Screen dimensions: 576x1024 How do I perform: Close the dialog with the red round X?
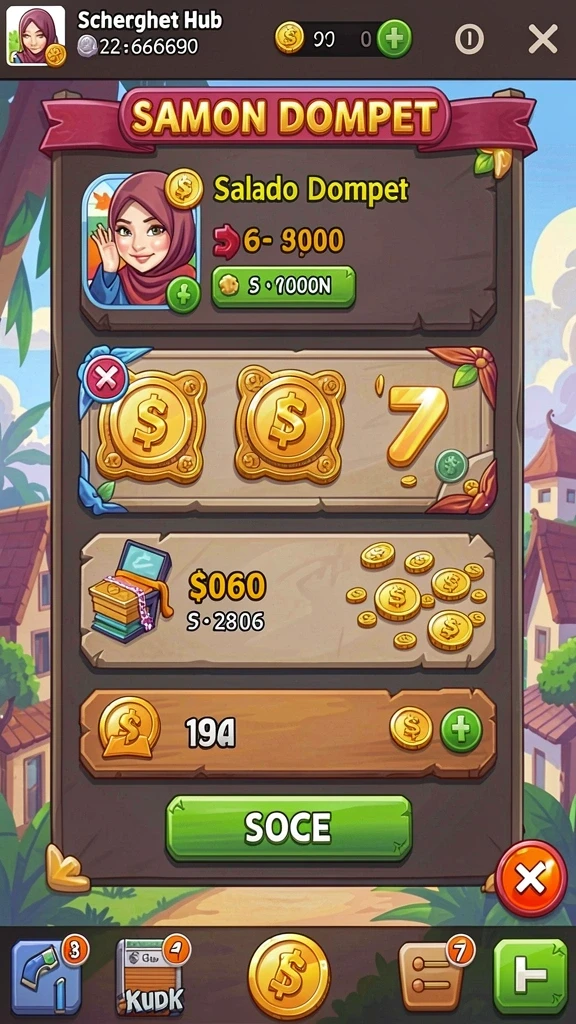click(531, 879)
